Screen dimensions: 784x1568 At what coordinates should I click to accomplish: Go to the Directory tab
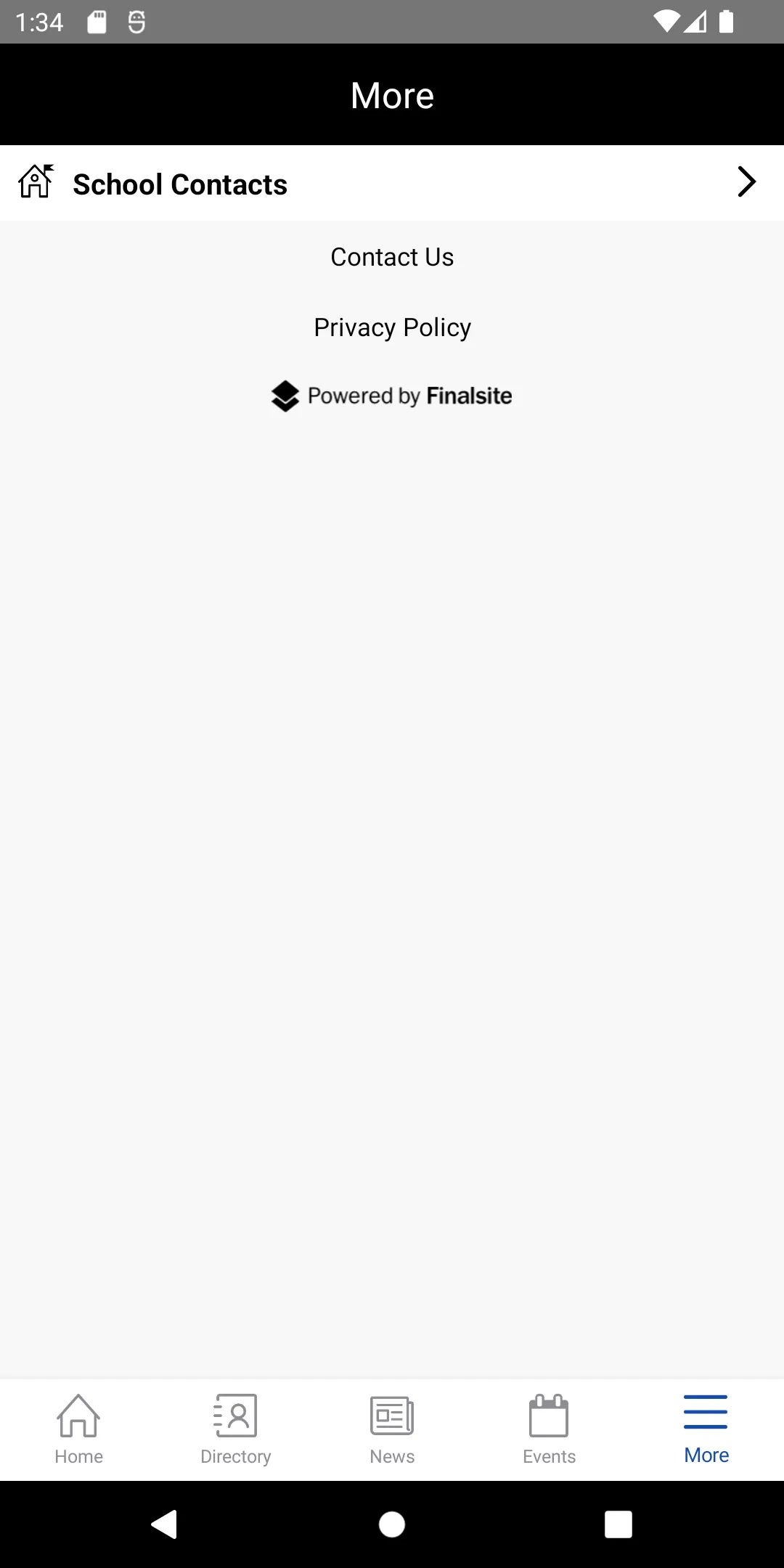point(235,1430)
